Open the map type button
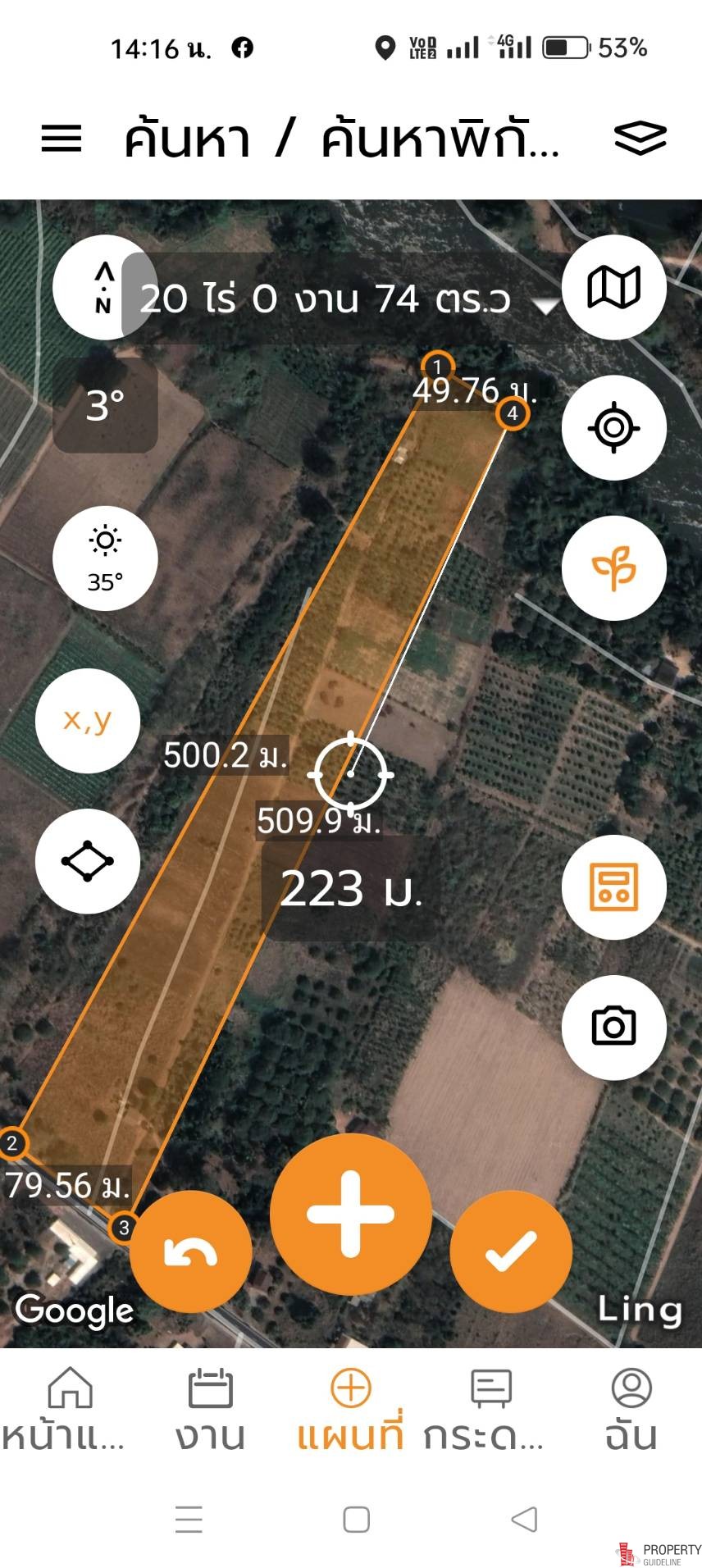Viewport: 702px width, 1568px height. coord(613,287)
